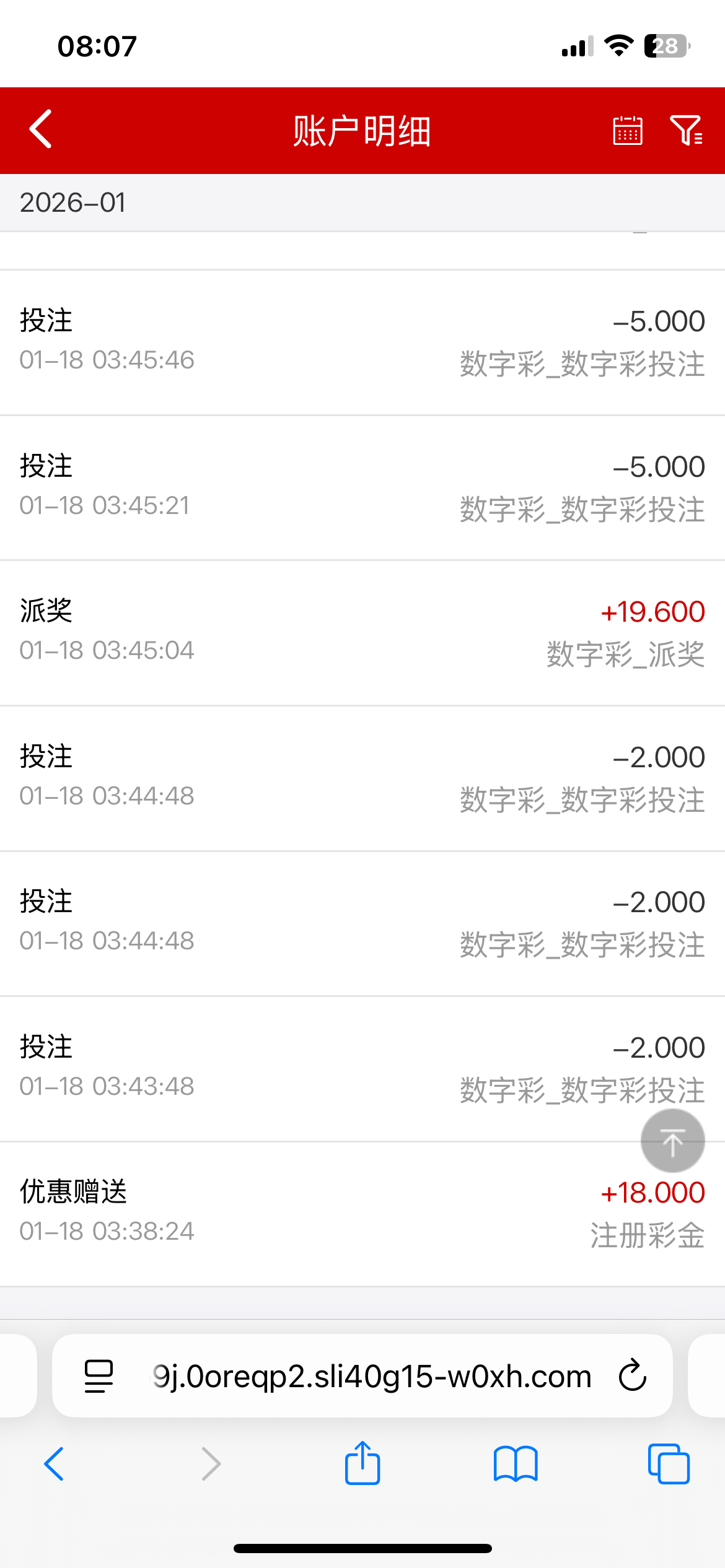Tap the scroll-to-top floating button

tap(672, 1141)
